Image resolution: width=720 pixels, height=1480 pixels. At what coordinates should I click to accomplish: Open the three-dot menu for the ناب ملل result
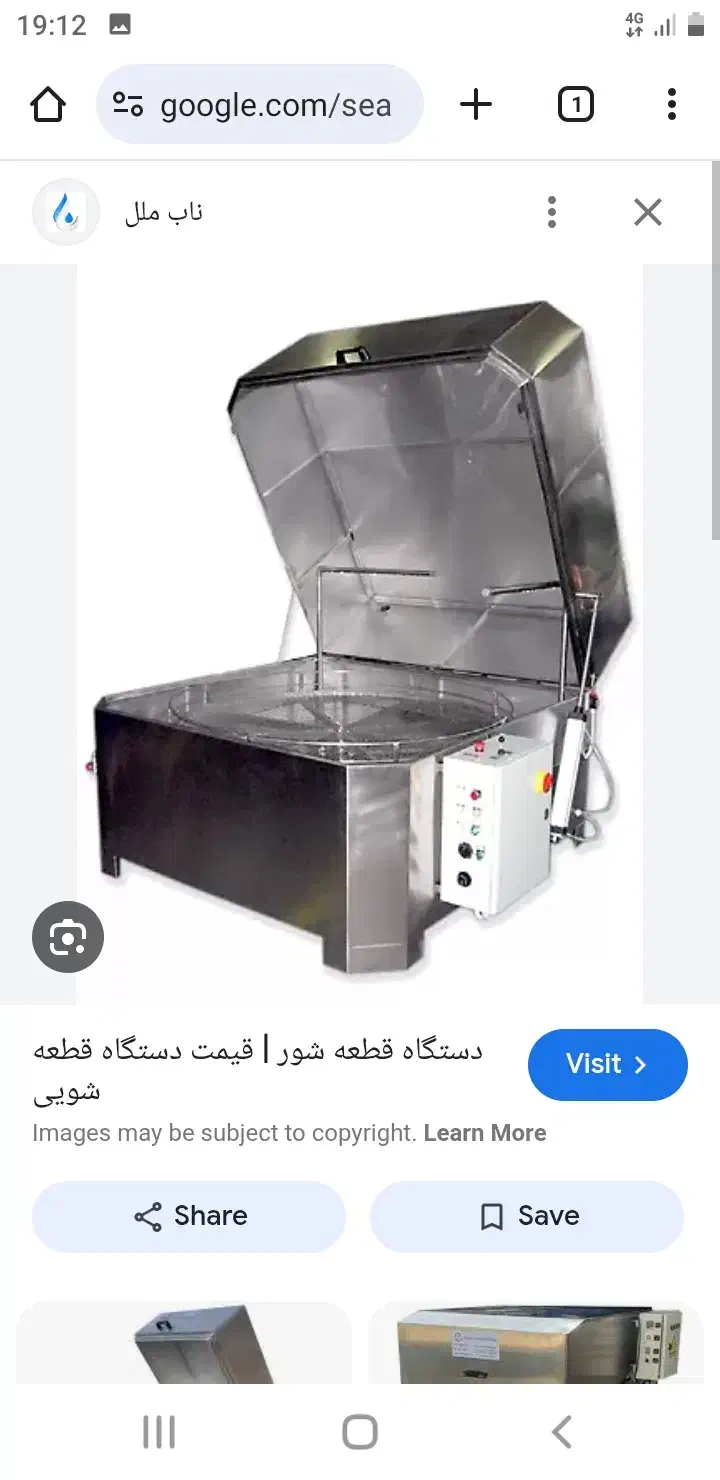551,211
